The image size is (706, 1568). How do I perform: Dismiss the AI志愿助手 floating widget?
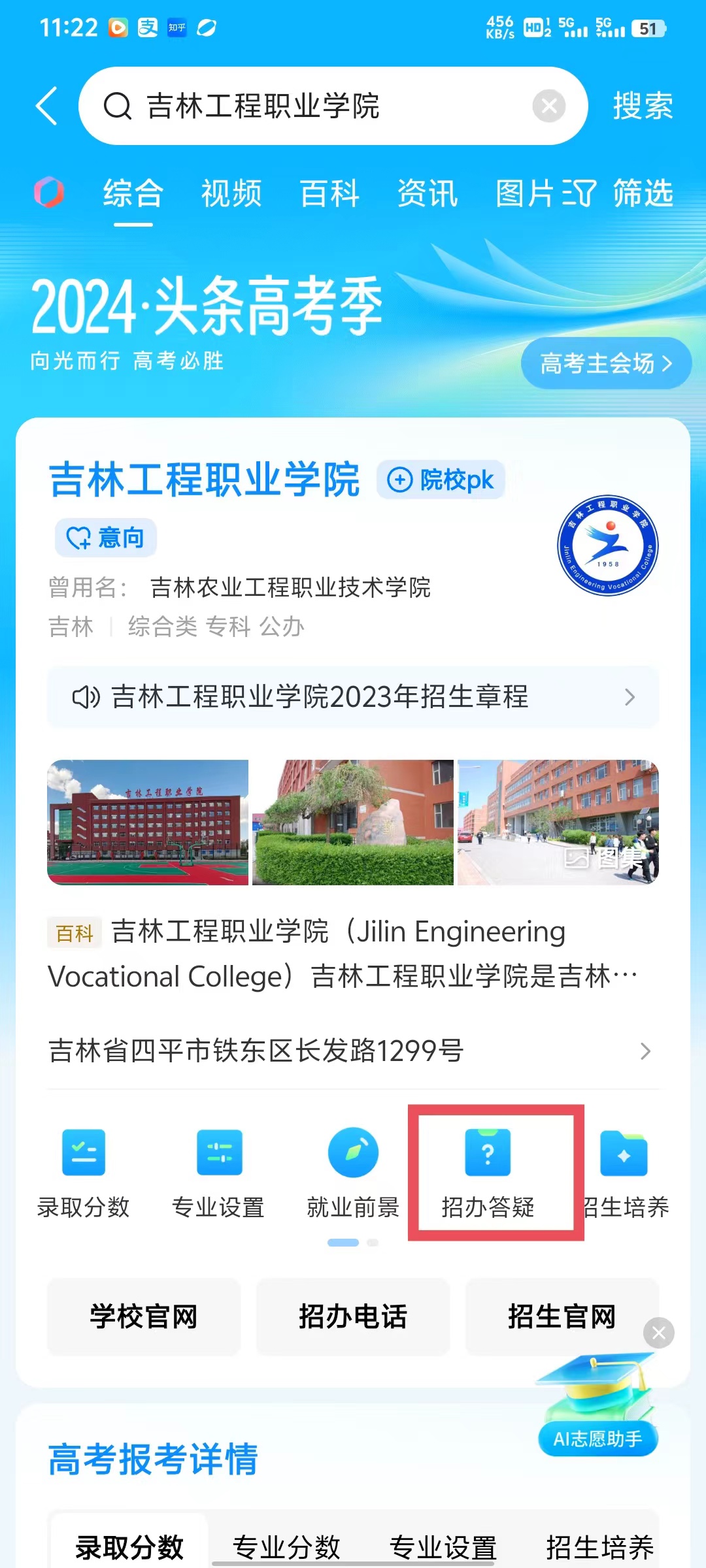(x=658, y=1333)
